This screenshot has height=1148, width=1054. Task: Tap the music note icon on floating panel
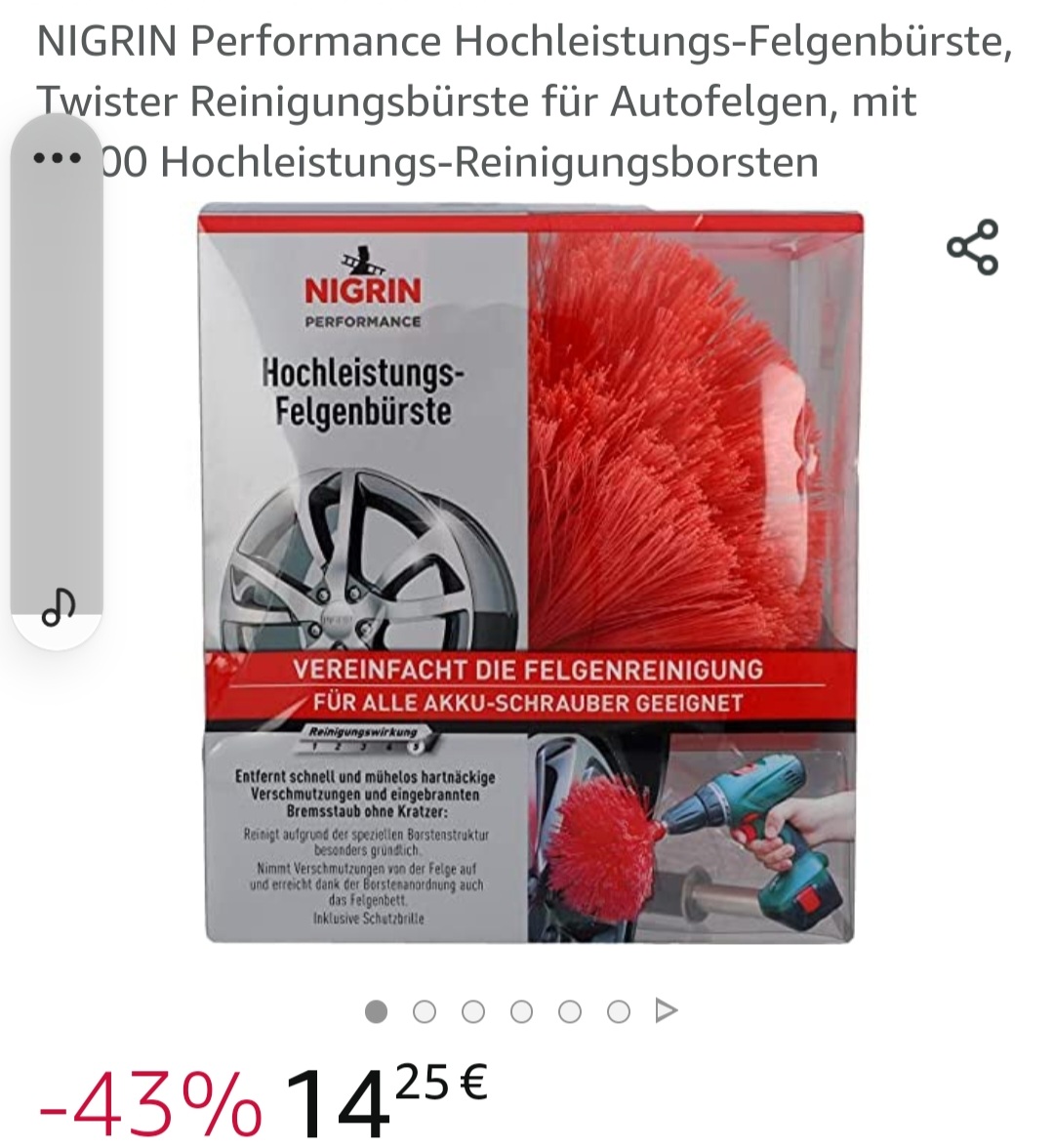[x=58, y=607]
